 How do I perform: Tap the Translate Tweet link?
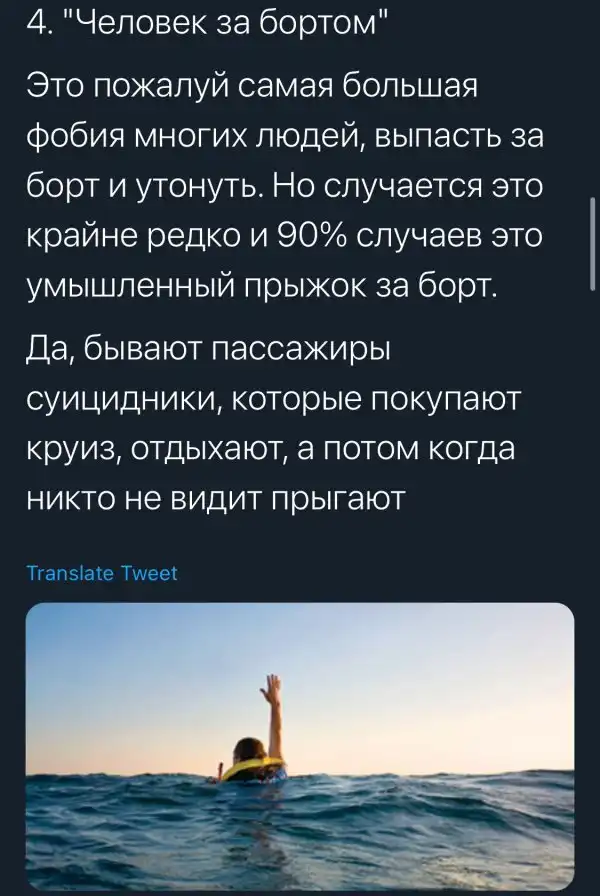pyautogui.click(x=100, y=574)
